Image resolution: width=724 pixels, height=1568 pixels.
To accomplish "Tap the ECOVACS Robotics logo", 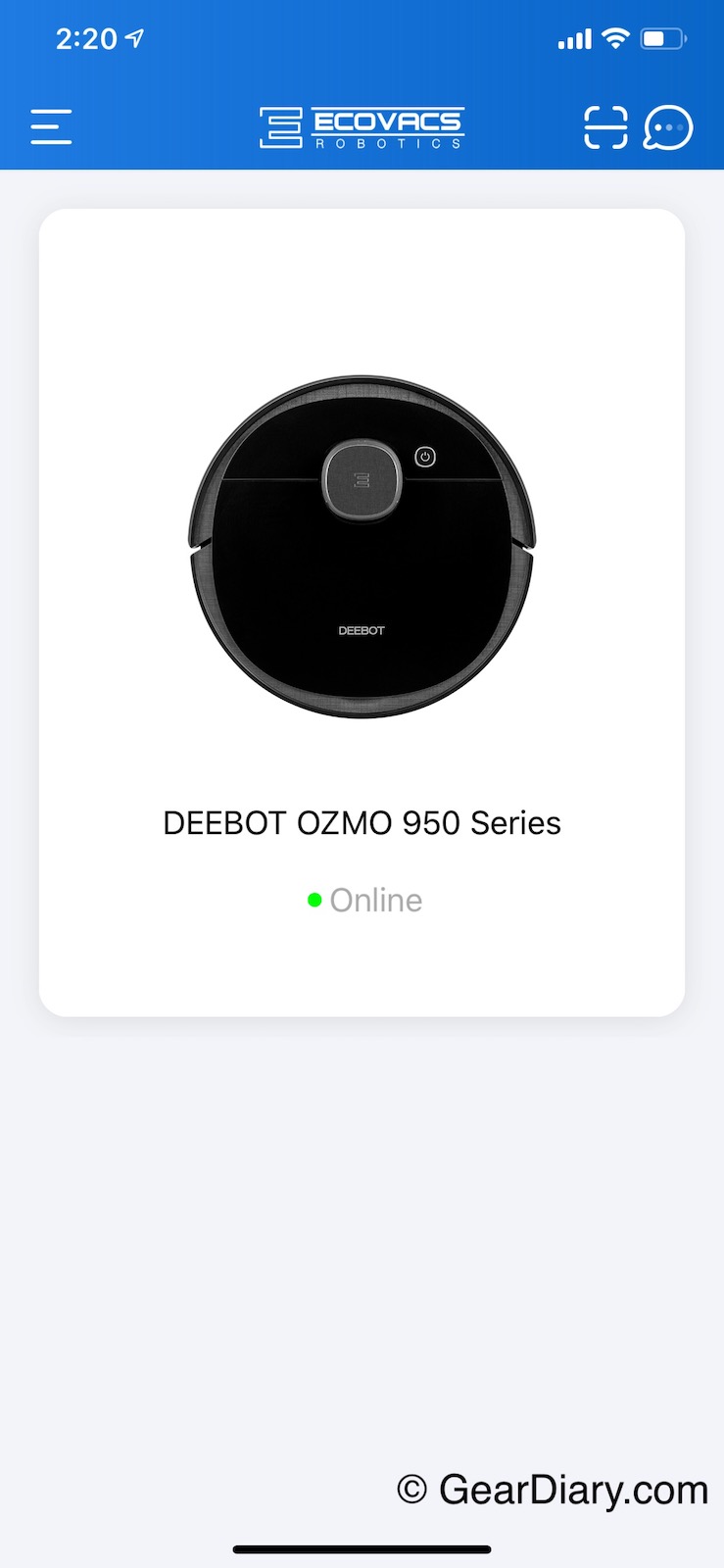I will (x=362, y=127).
